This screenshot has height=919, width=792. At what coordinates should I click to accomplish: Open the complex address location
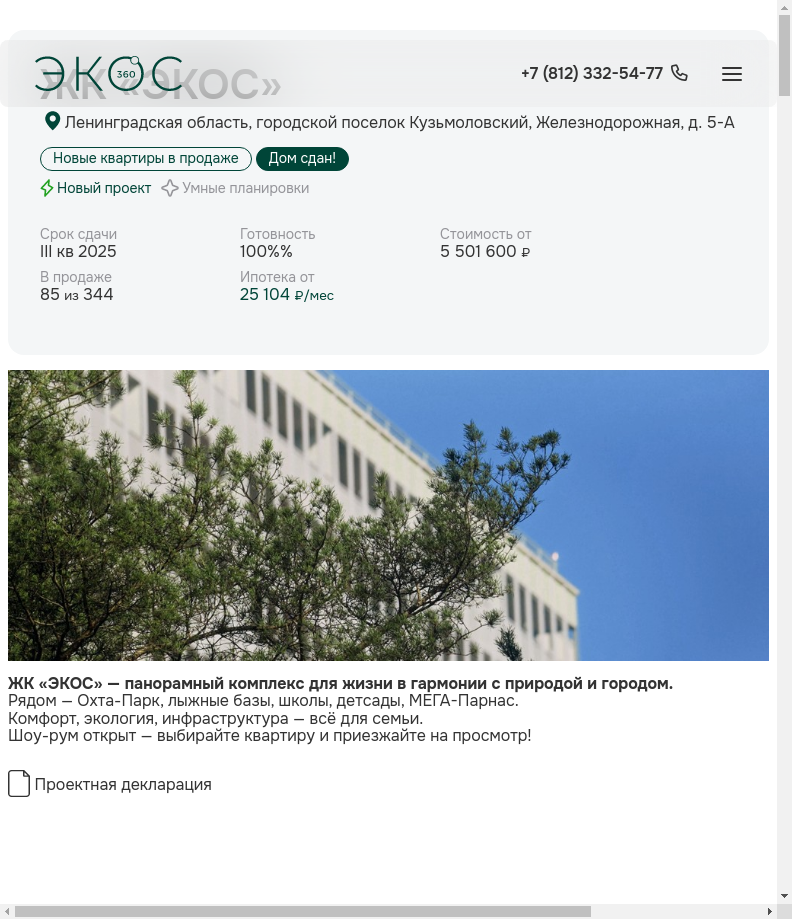pos(398,123)
